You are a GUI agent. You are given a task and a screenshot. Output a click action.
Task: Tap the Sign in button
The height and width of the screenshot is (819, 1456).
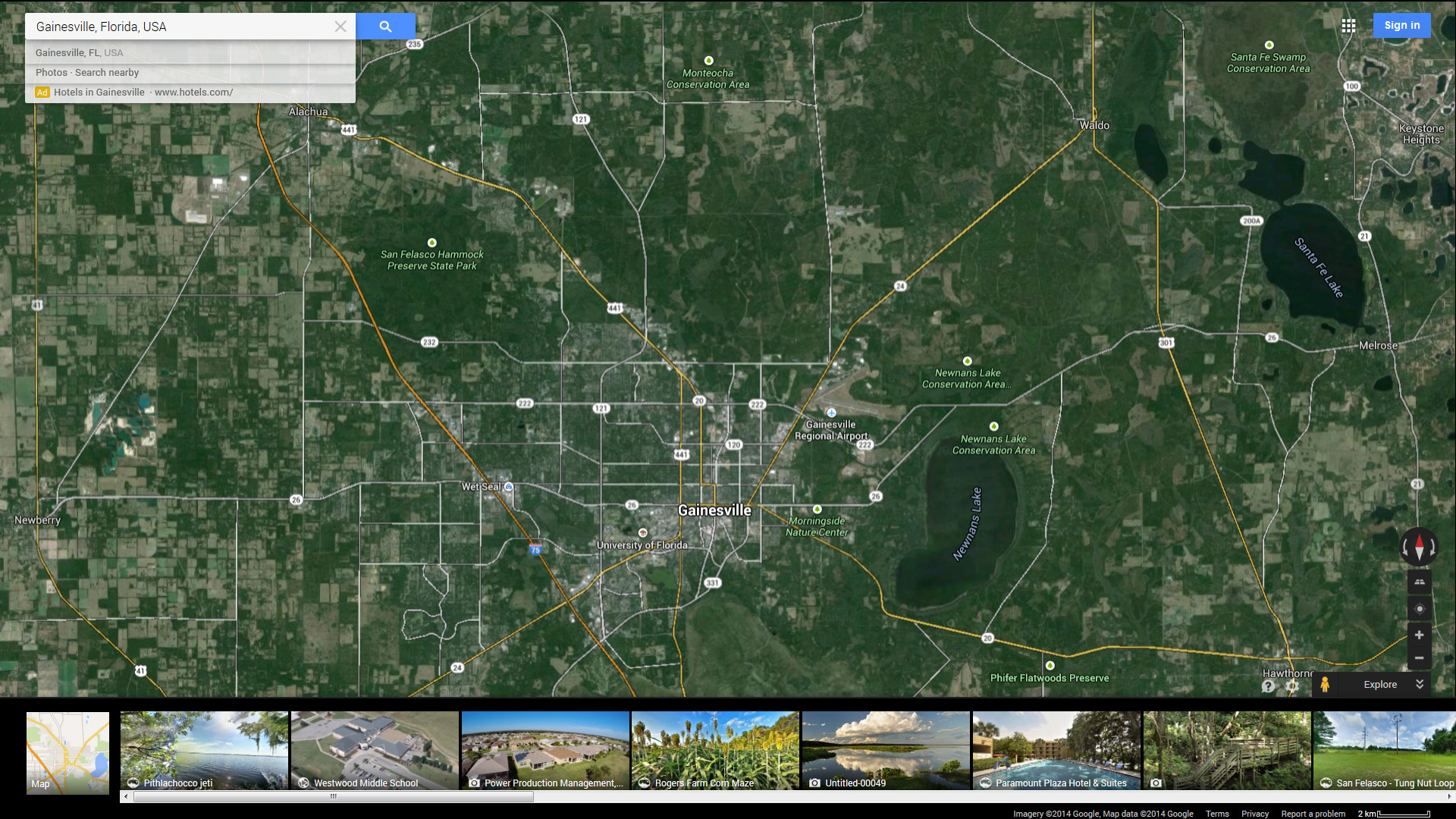(1401, 25)
